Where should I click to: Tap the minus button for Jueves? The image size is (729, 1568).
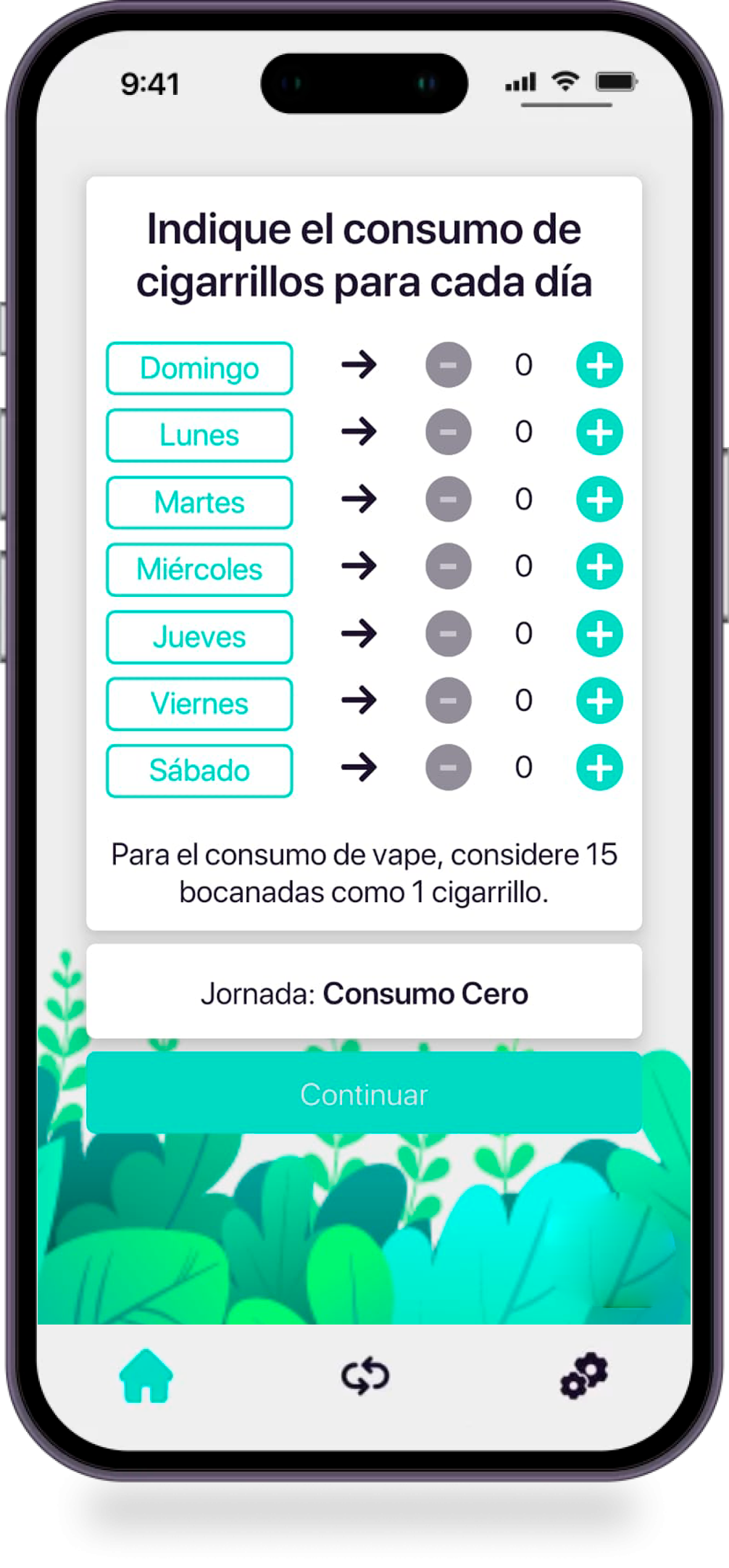point(448,634)
